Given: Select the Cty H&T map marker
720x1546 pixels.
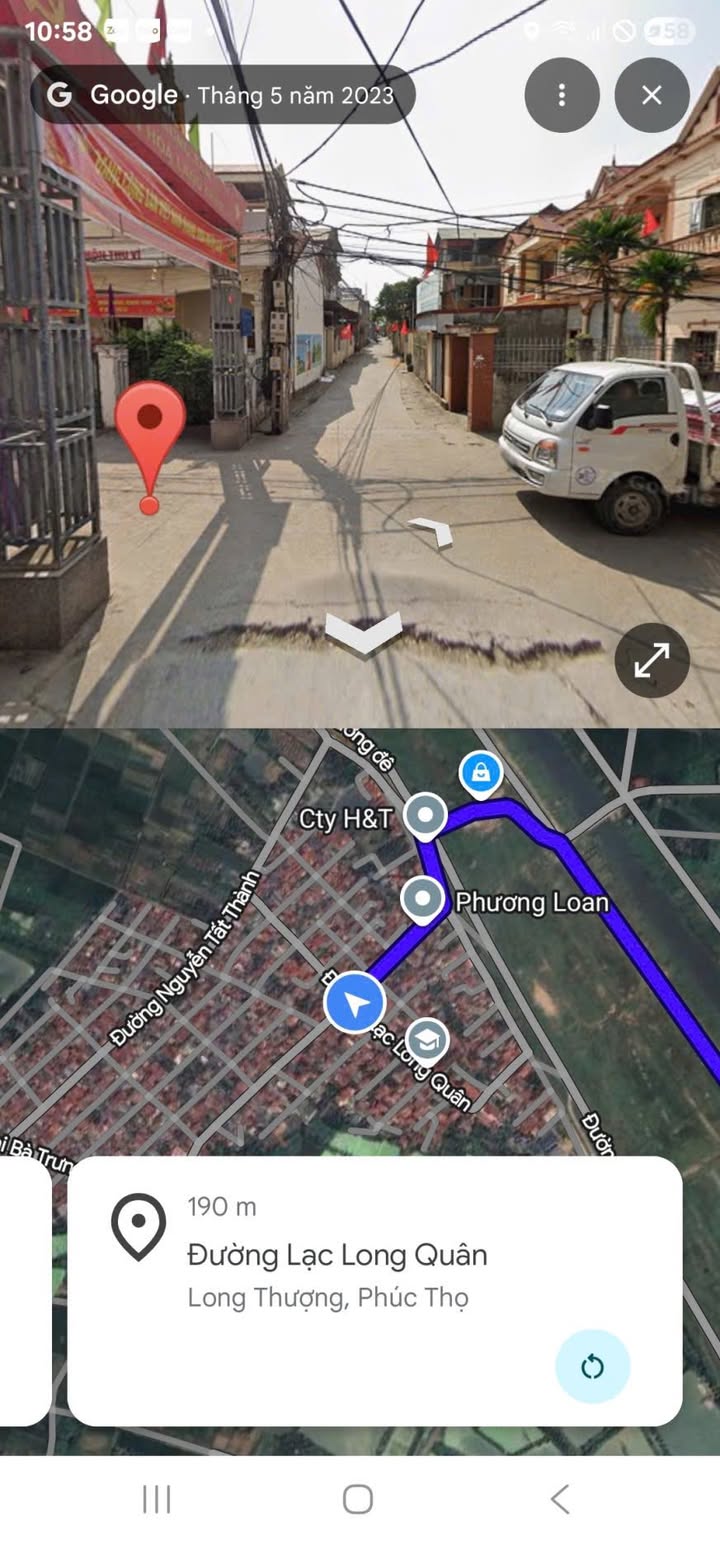Looking at the screenshot, I should point(427,816).
